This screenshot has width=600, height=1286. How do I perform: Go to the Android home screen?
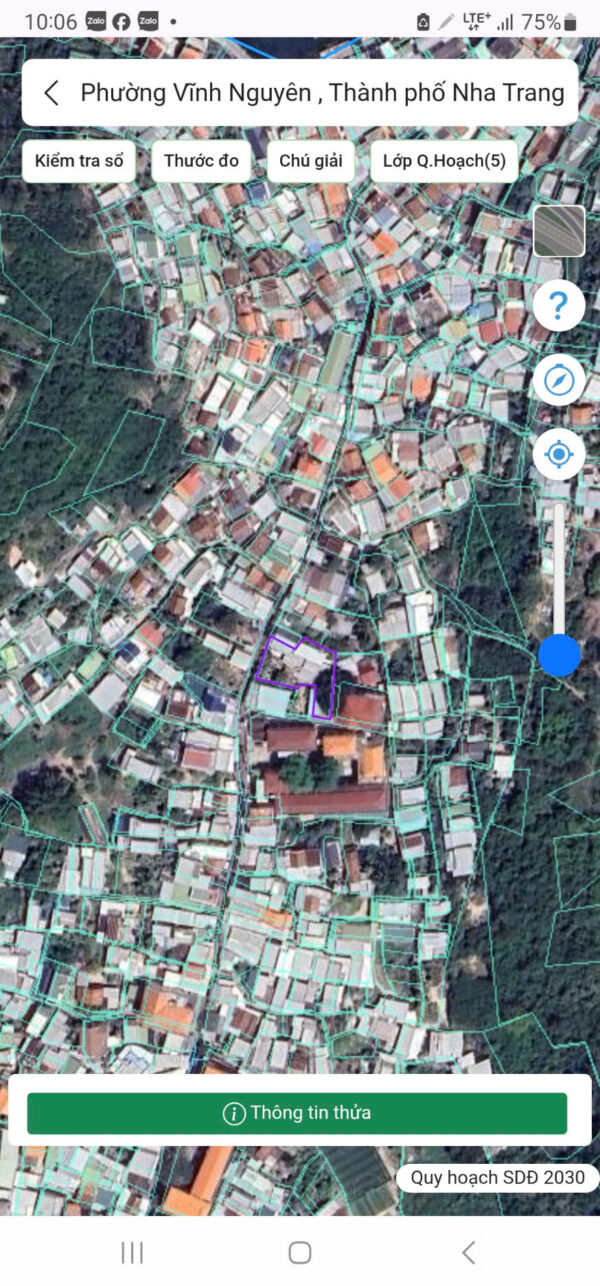coord(300,1252)
